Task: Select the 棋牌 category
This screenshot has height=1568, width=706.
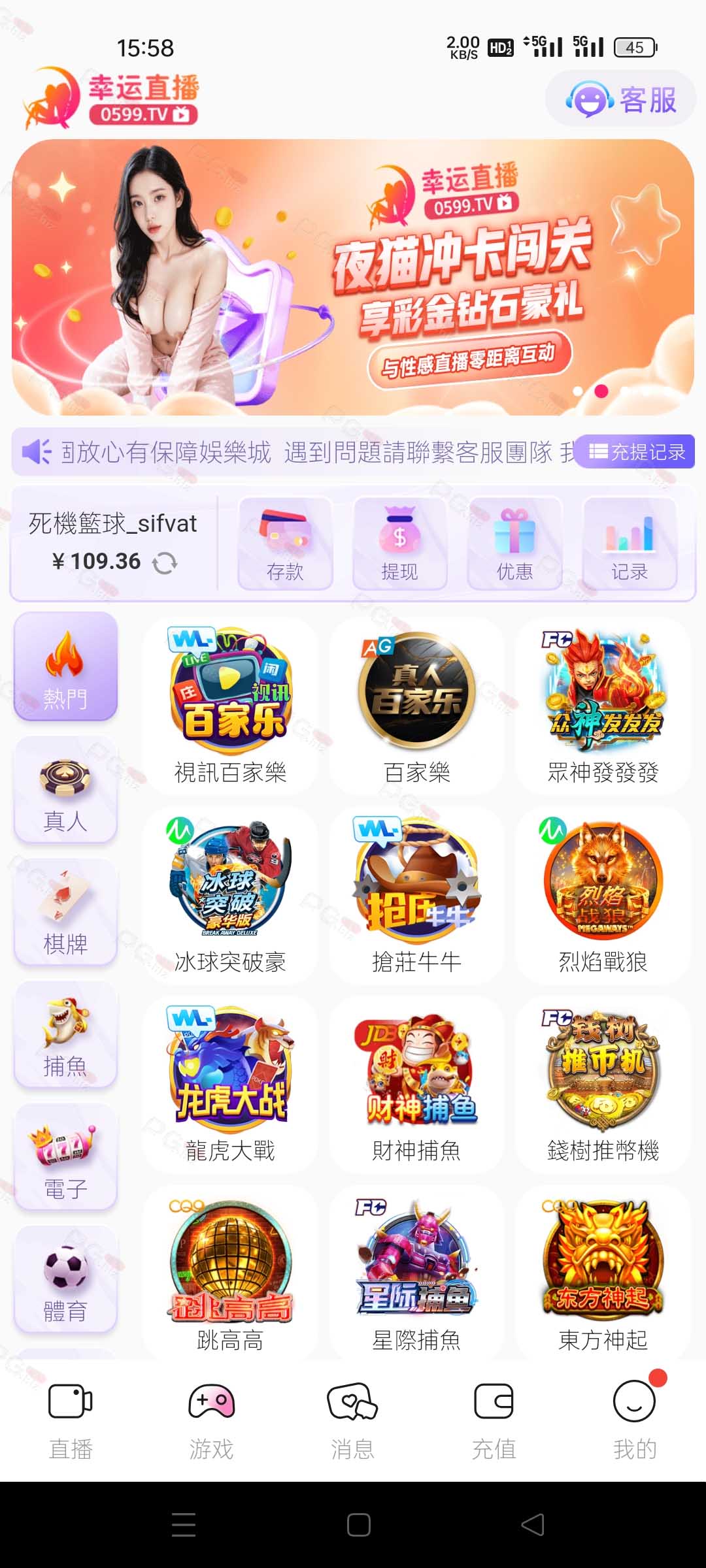Action: click(x=65, y=912)
